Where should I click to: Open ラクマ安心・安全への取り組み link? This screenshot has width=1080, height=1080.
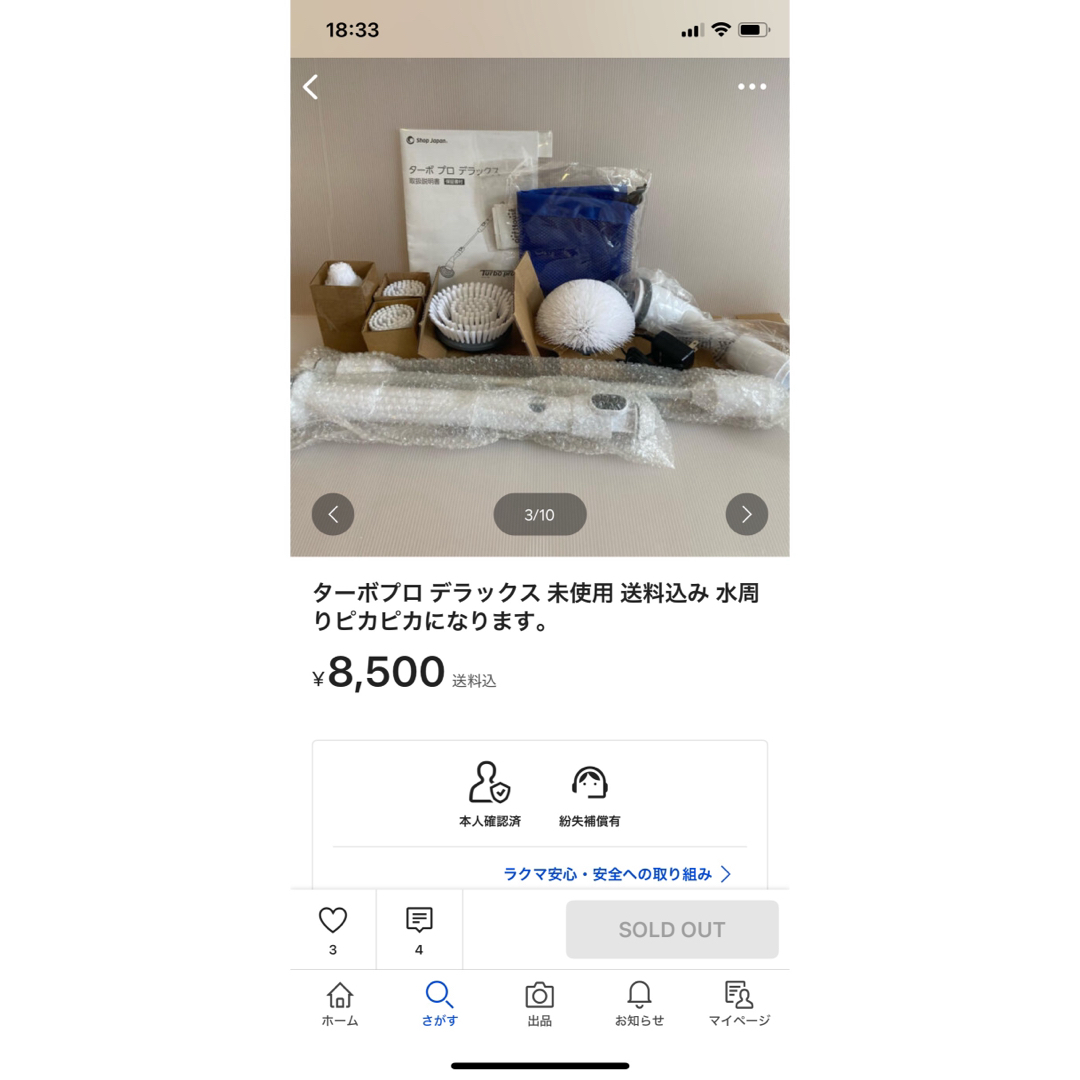pyautogui.click(x=617, y=874)
